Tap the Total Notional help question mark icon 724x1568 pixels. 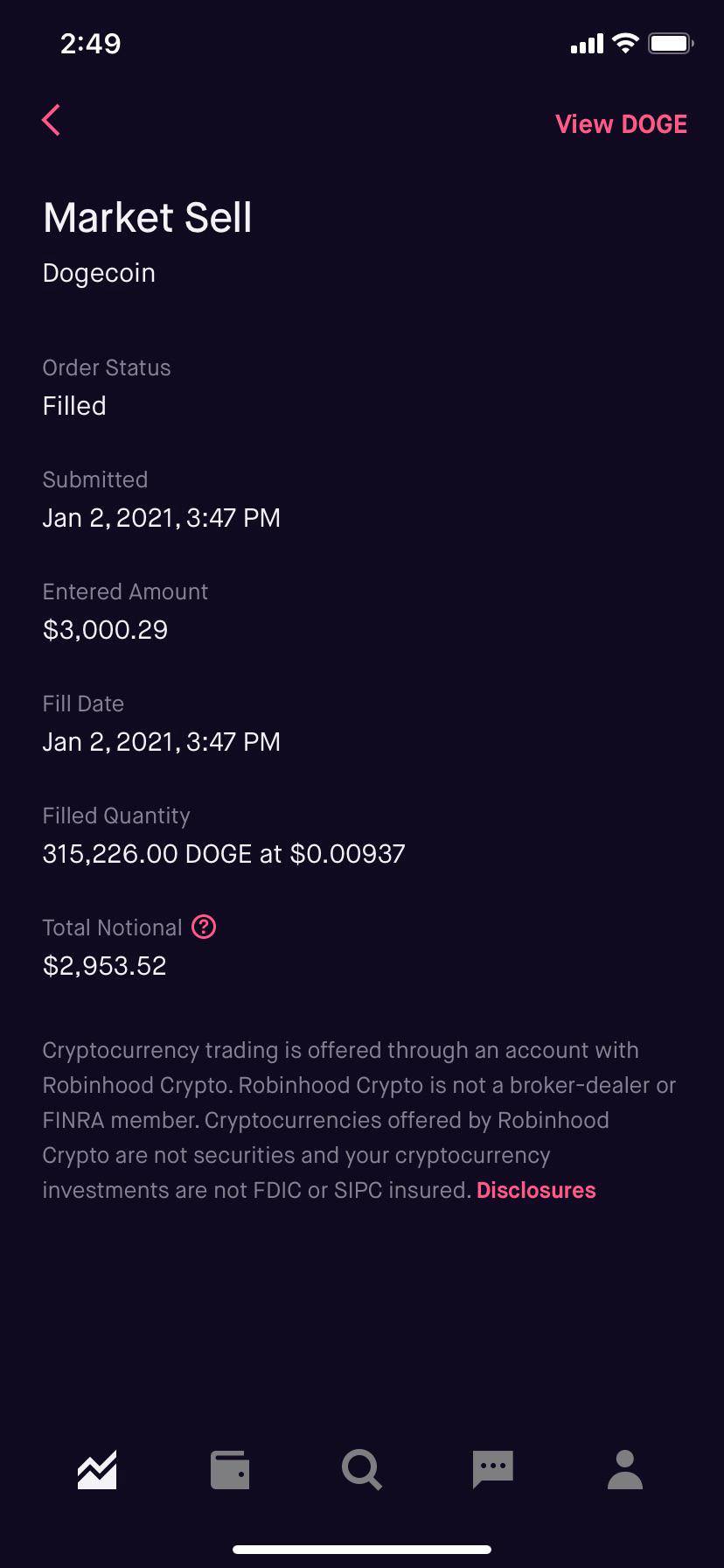203,927
